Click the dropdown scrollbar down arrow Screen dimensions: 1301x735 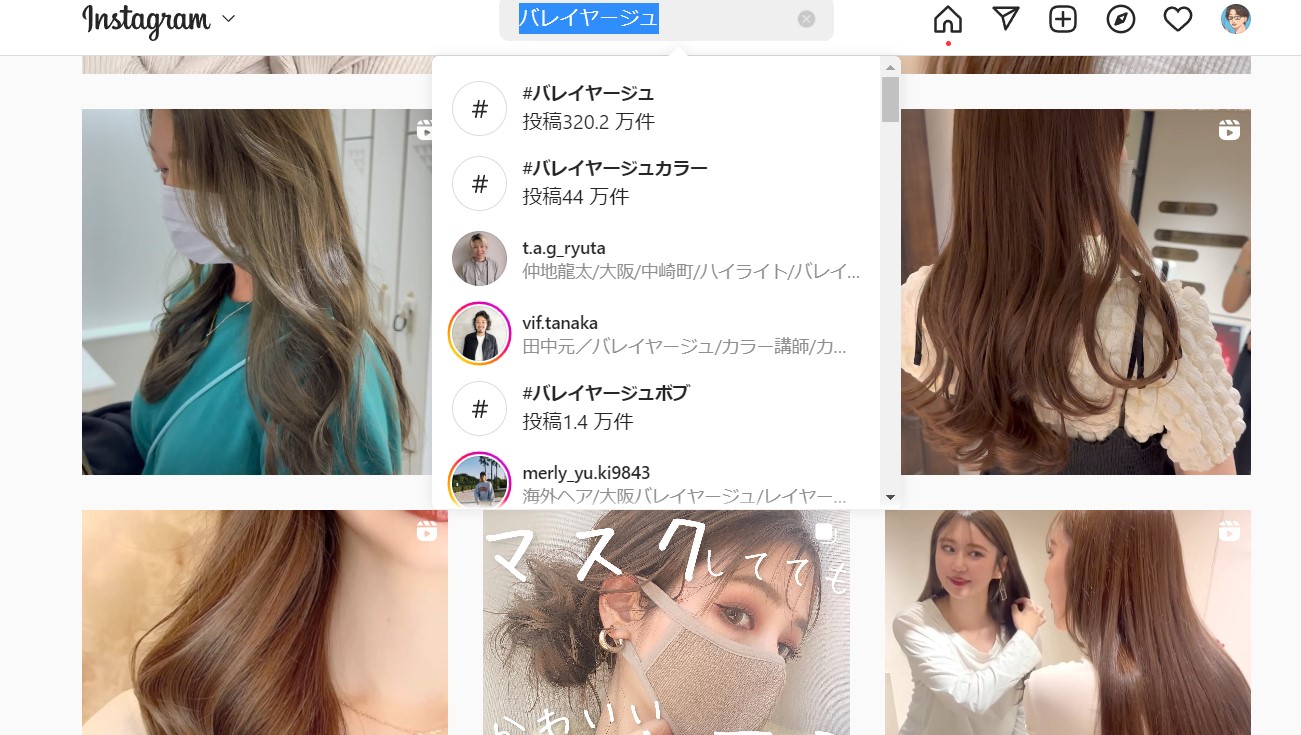(890, 497)
